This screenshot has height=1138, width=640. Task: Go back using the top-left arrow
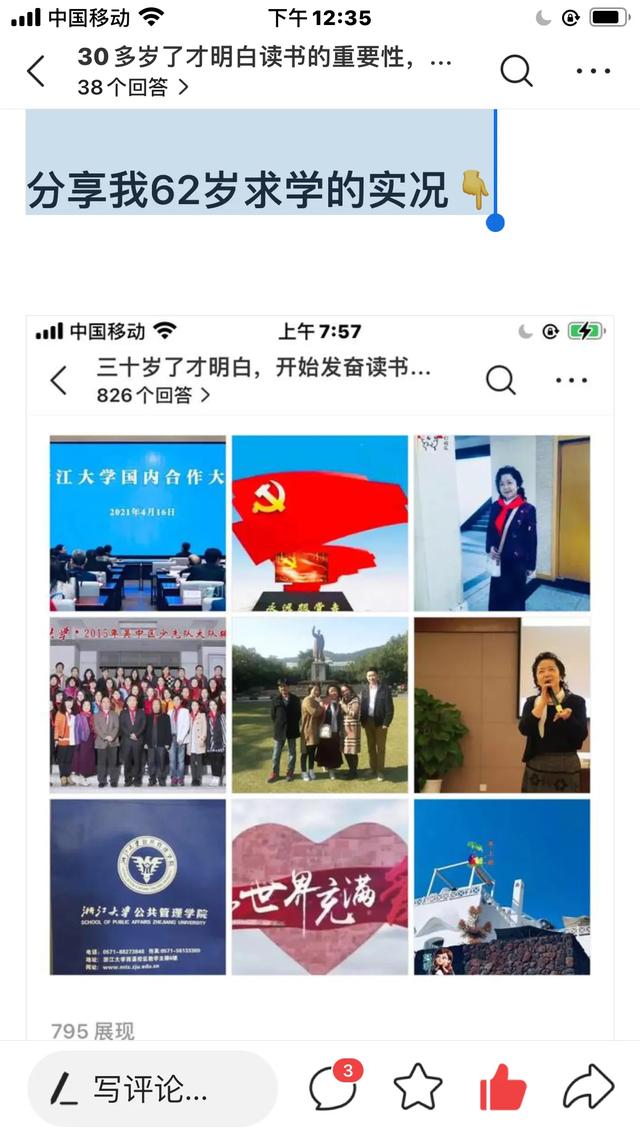pos(36,71)
